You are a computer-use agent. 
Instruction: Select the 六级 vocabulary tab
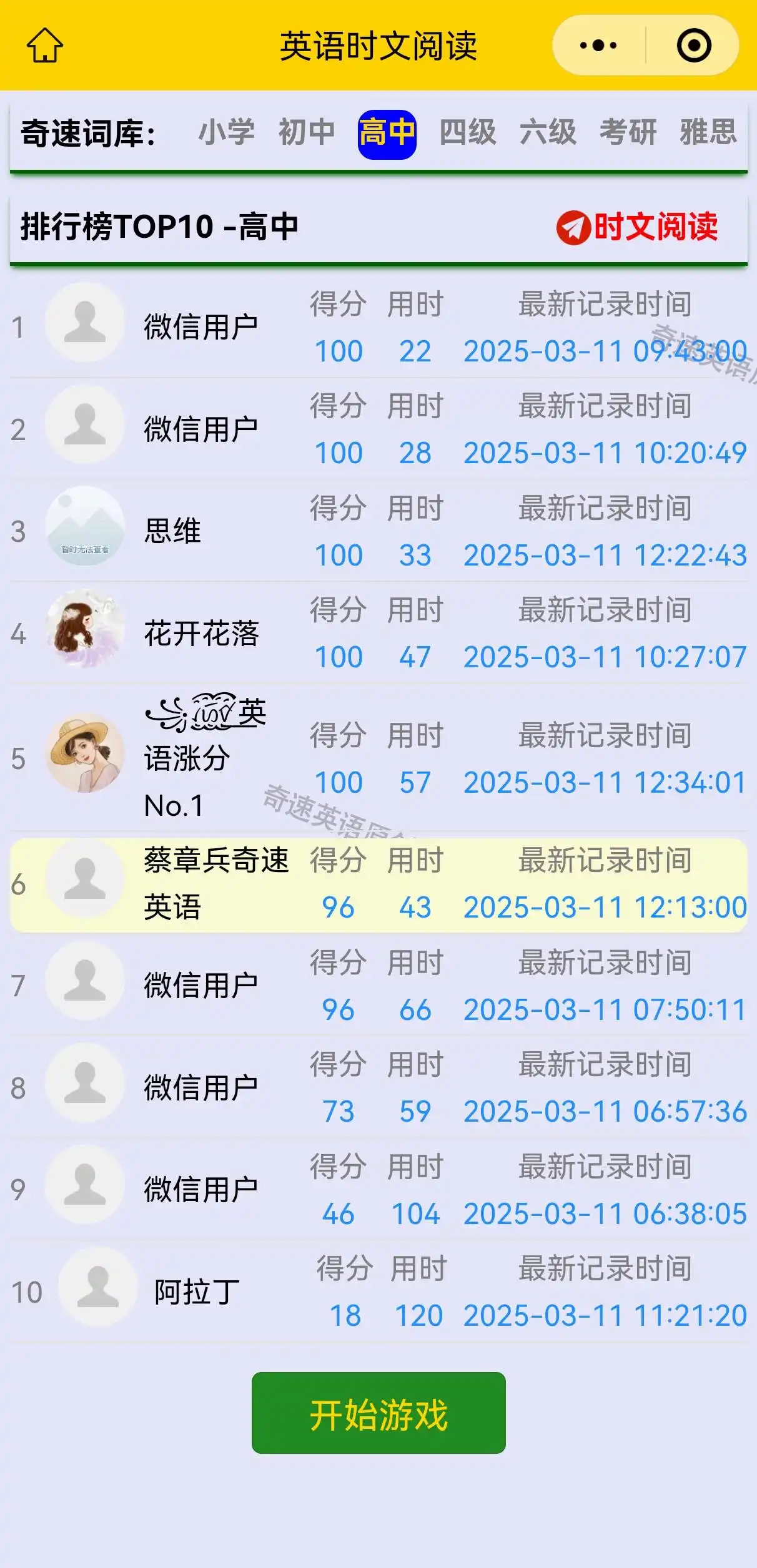pos(548,133)
